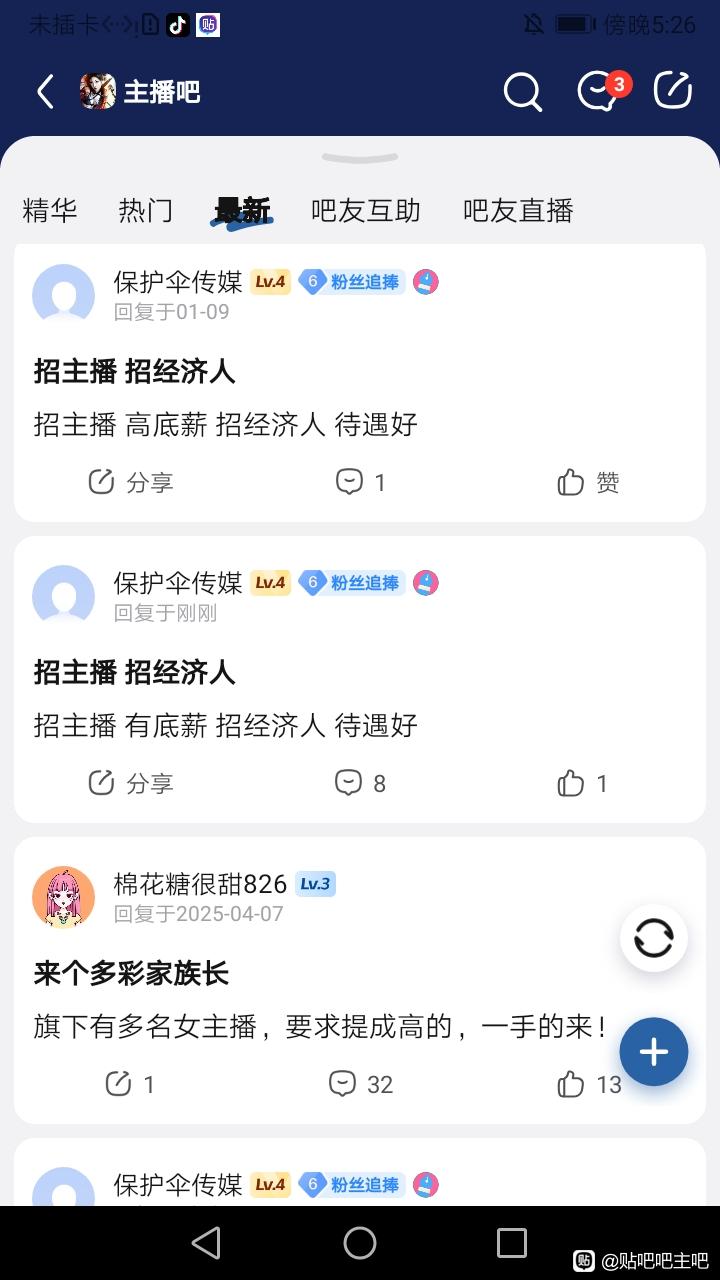Like the 招主播 高底薪 post

(588, 482)
